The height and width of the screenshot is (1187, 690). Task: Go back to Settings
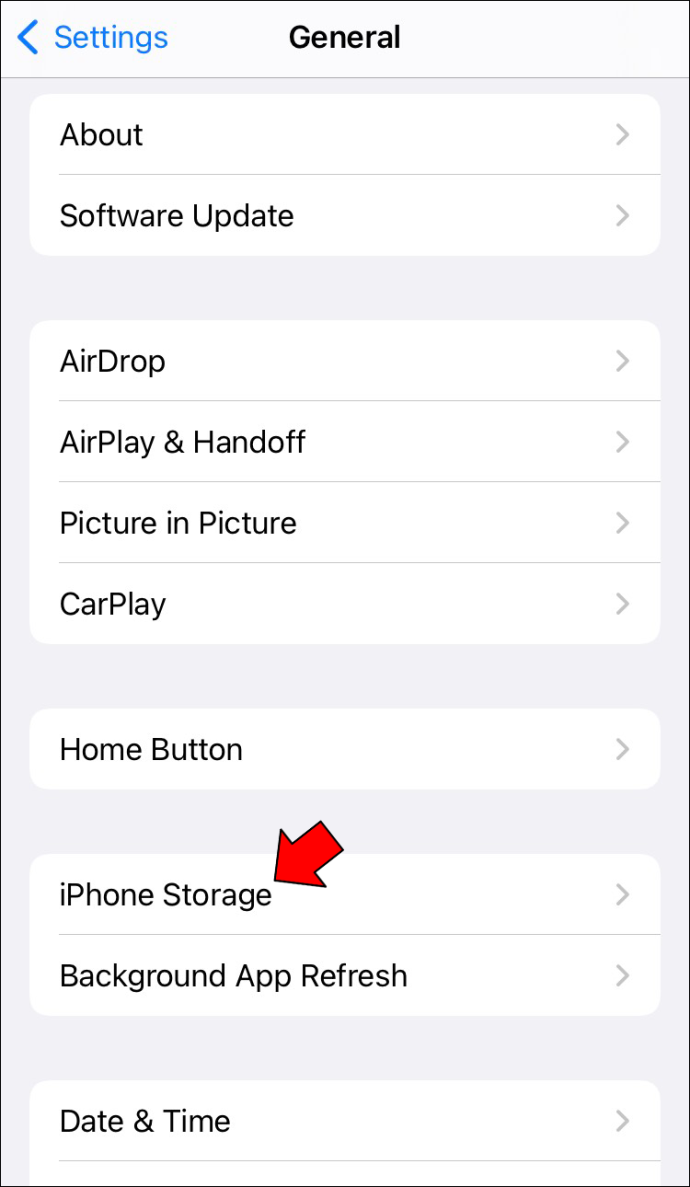[x=92, y=38]
